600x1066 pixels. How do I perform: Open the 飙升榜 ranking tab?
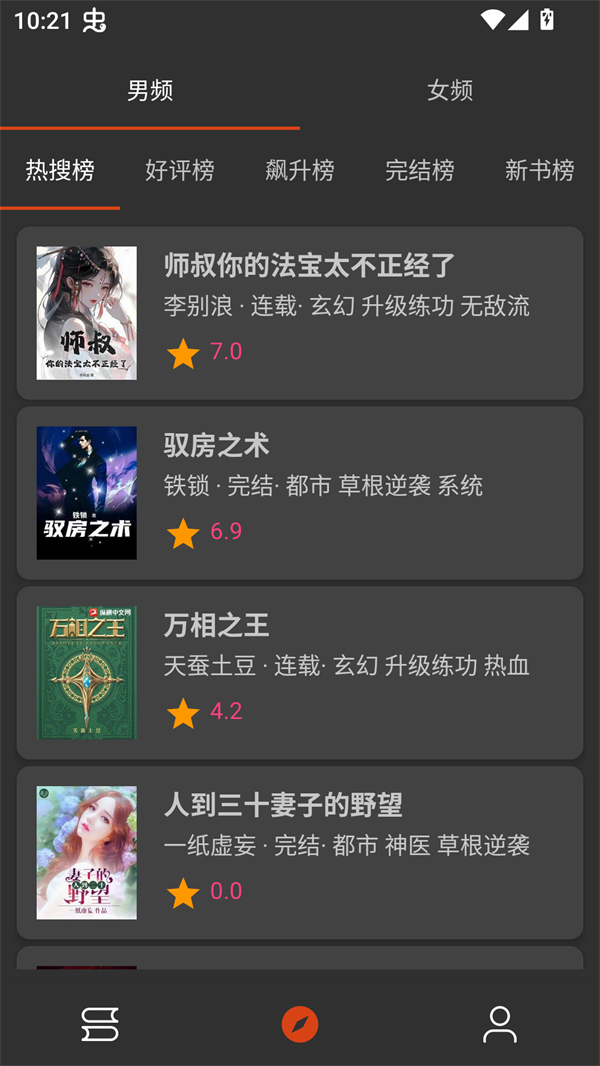coord(300,171)
